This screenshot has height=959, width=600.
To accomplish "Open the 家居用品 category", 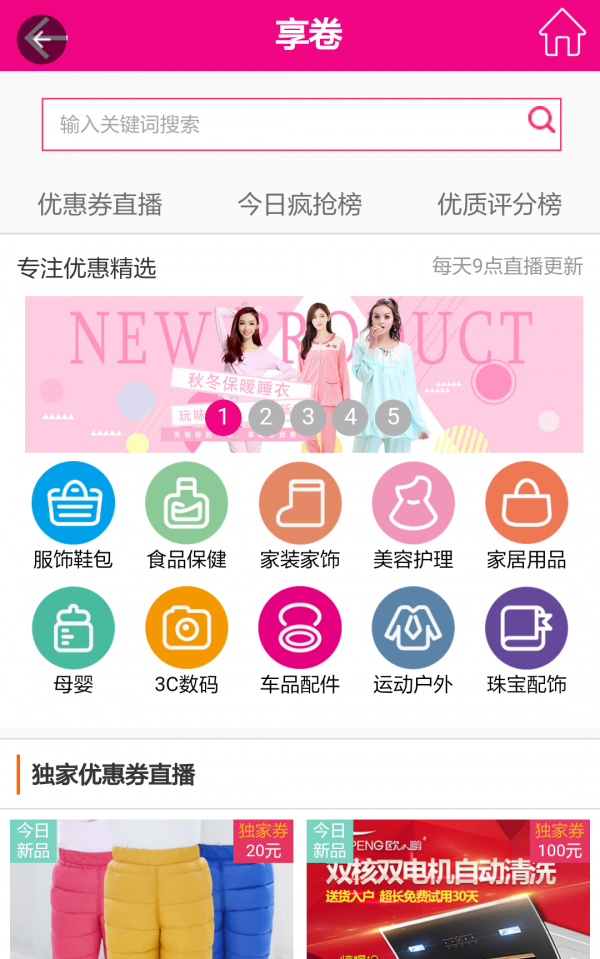I will click(526, 516).
